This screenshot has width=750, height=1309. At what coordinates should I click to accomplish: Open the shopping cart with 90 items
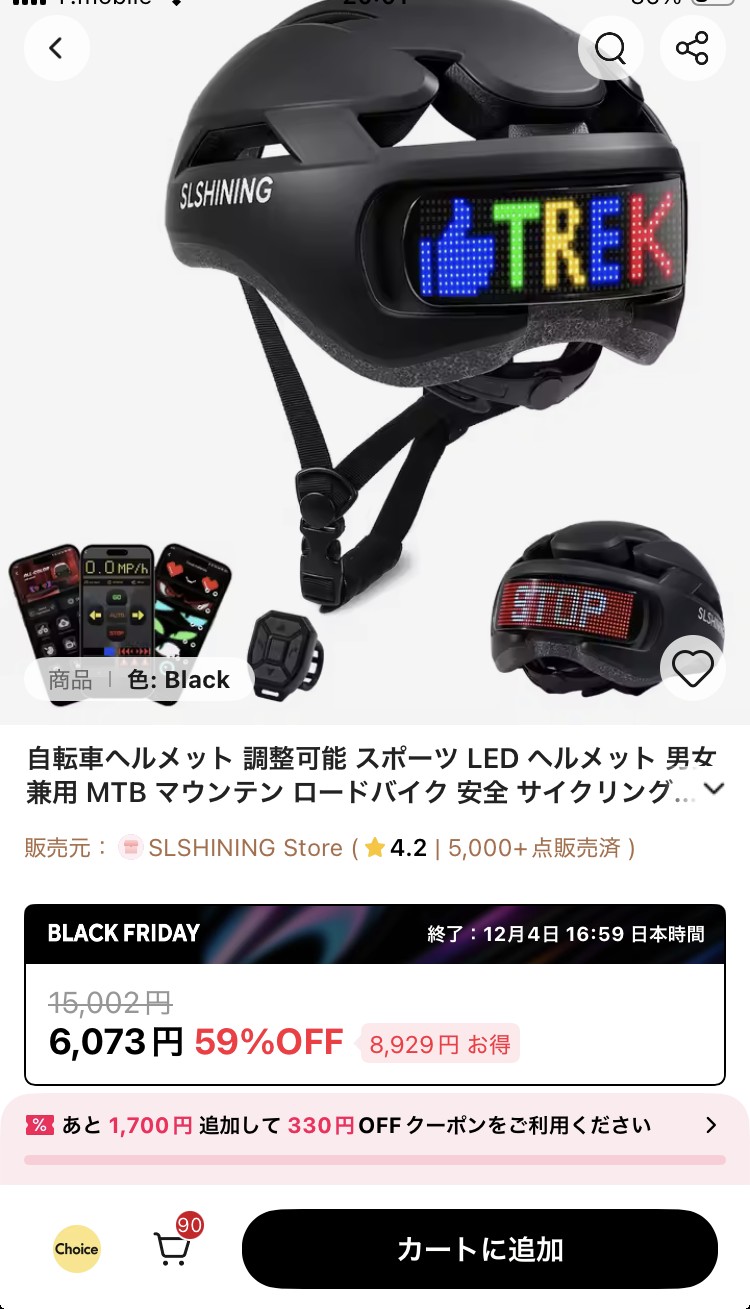pos(174,1247)
